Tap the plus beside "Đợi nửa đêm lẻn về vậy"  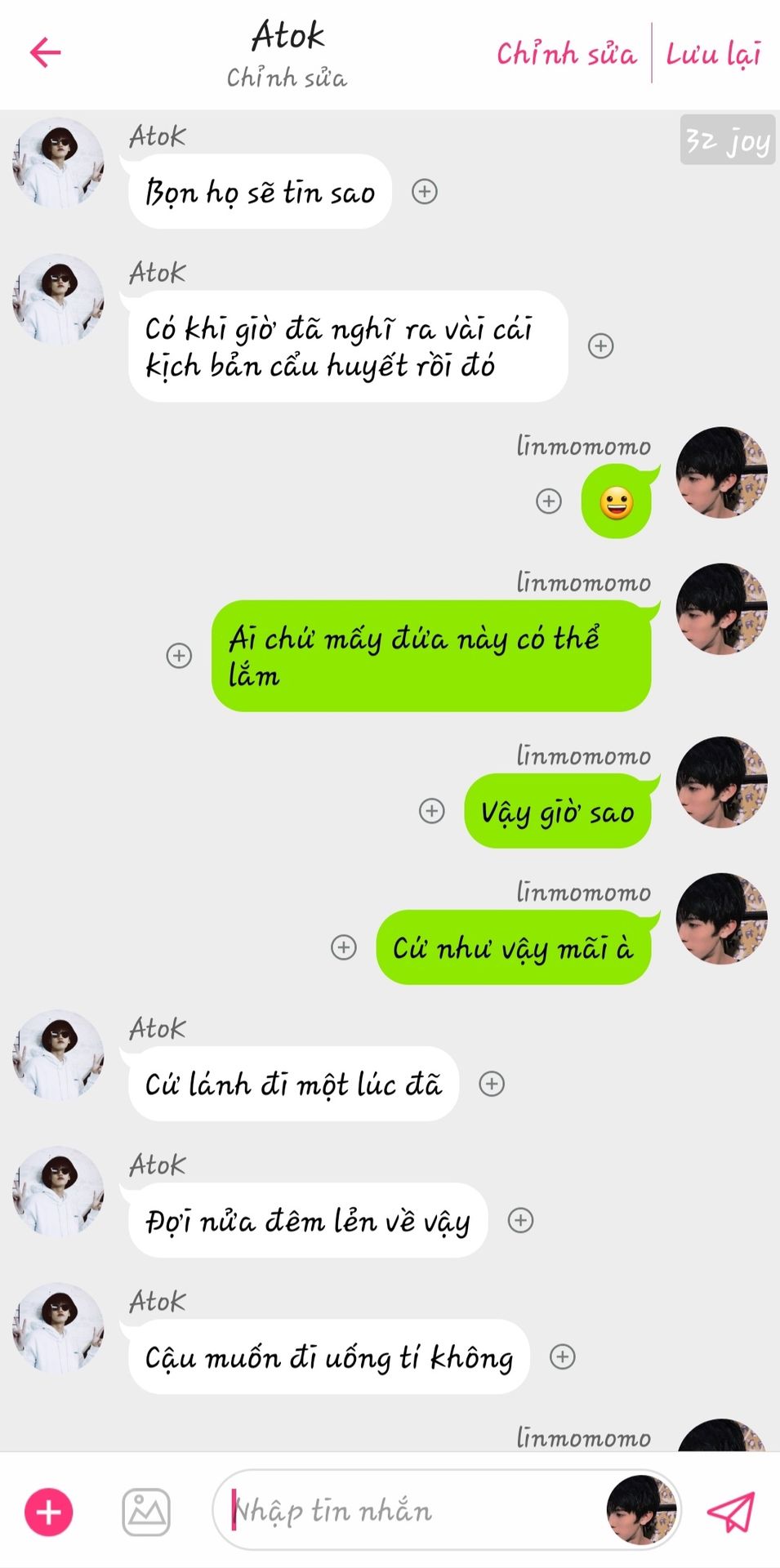coord(521,1220)
